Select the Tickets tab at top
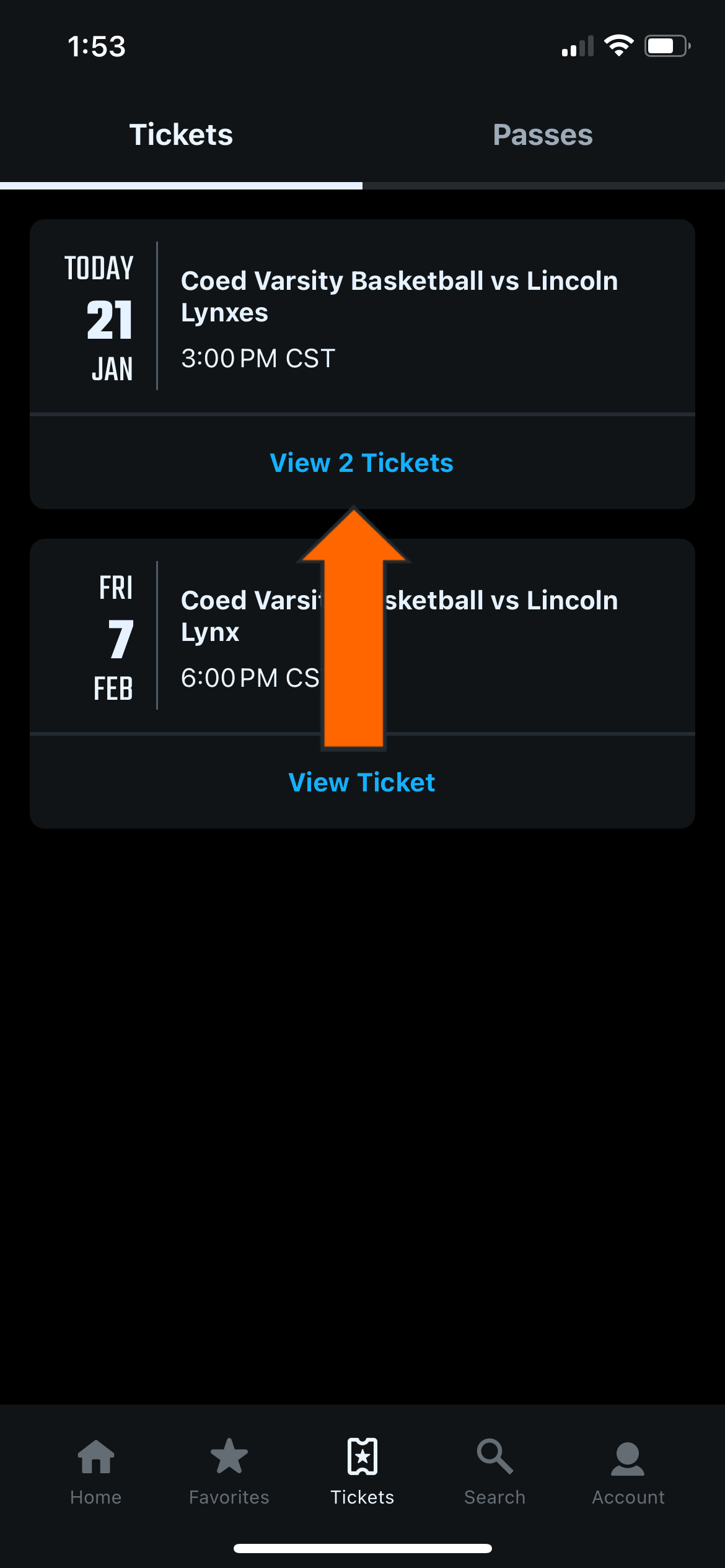 [181, 134]
